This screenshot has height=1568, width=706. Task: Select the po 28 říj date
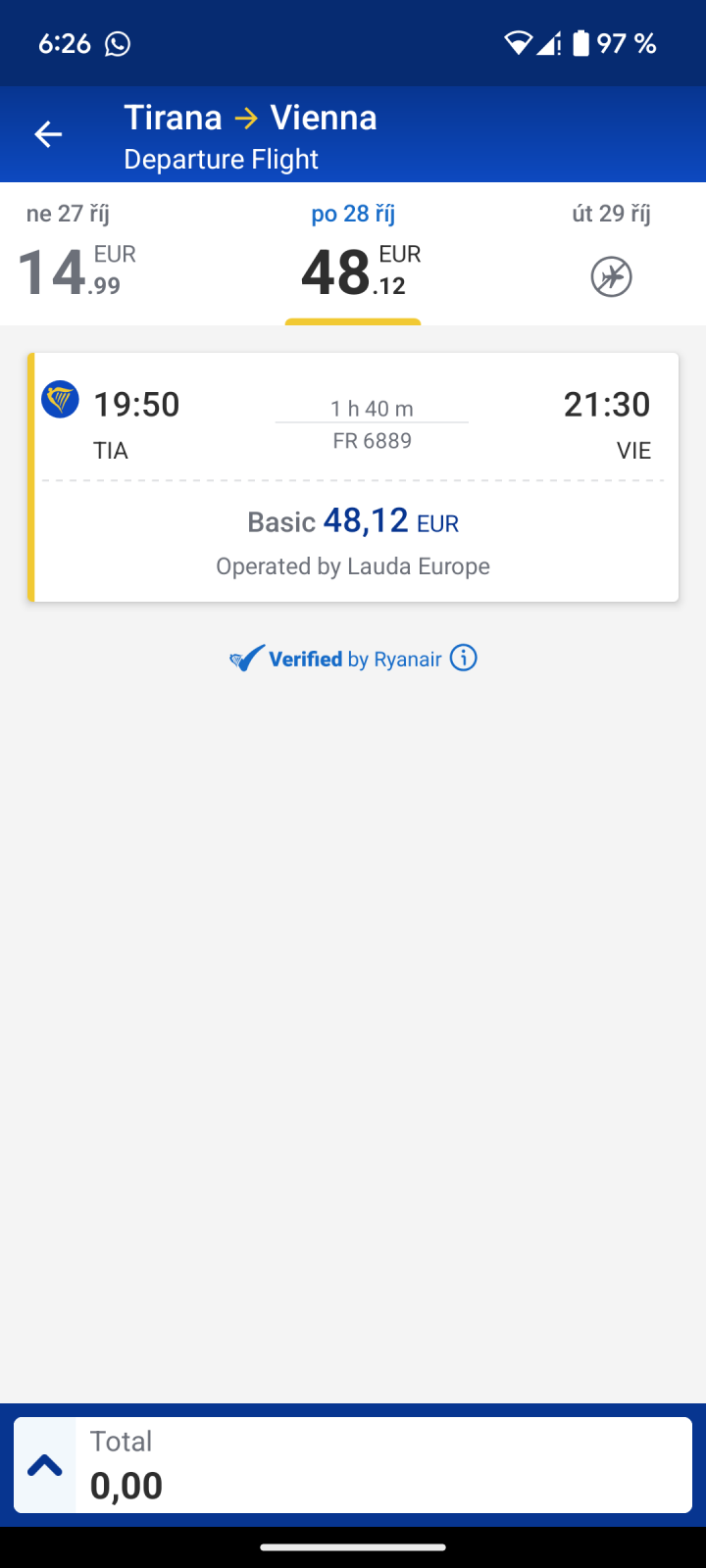click(353, 254)
